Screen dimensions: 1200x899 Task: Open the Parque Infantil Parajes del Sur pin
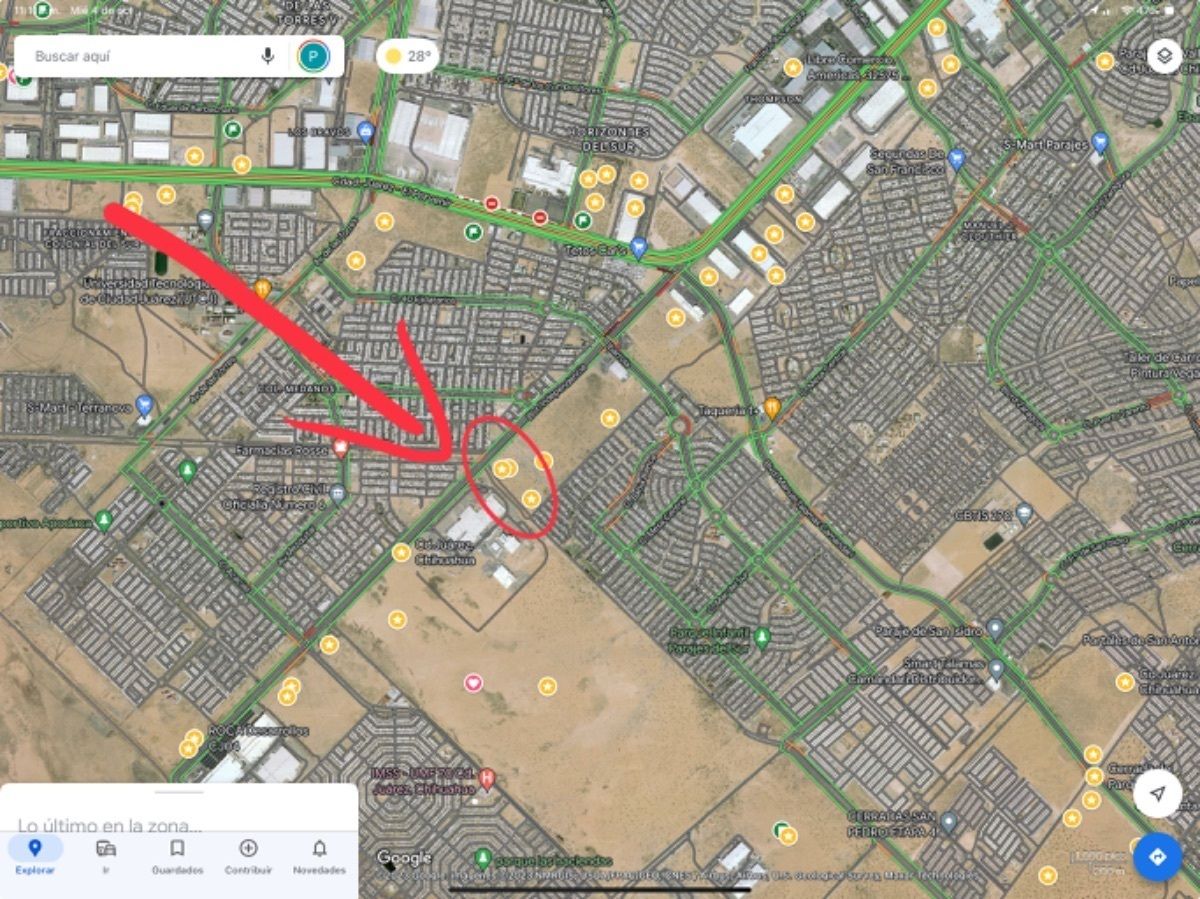click(763, 636)
